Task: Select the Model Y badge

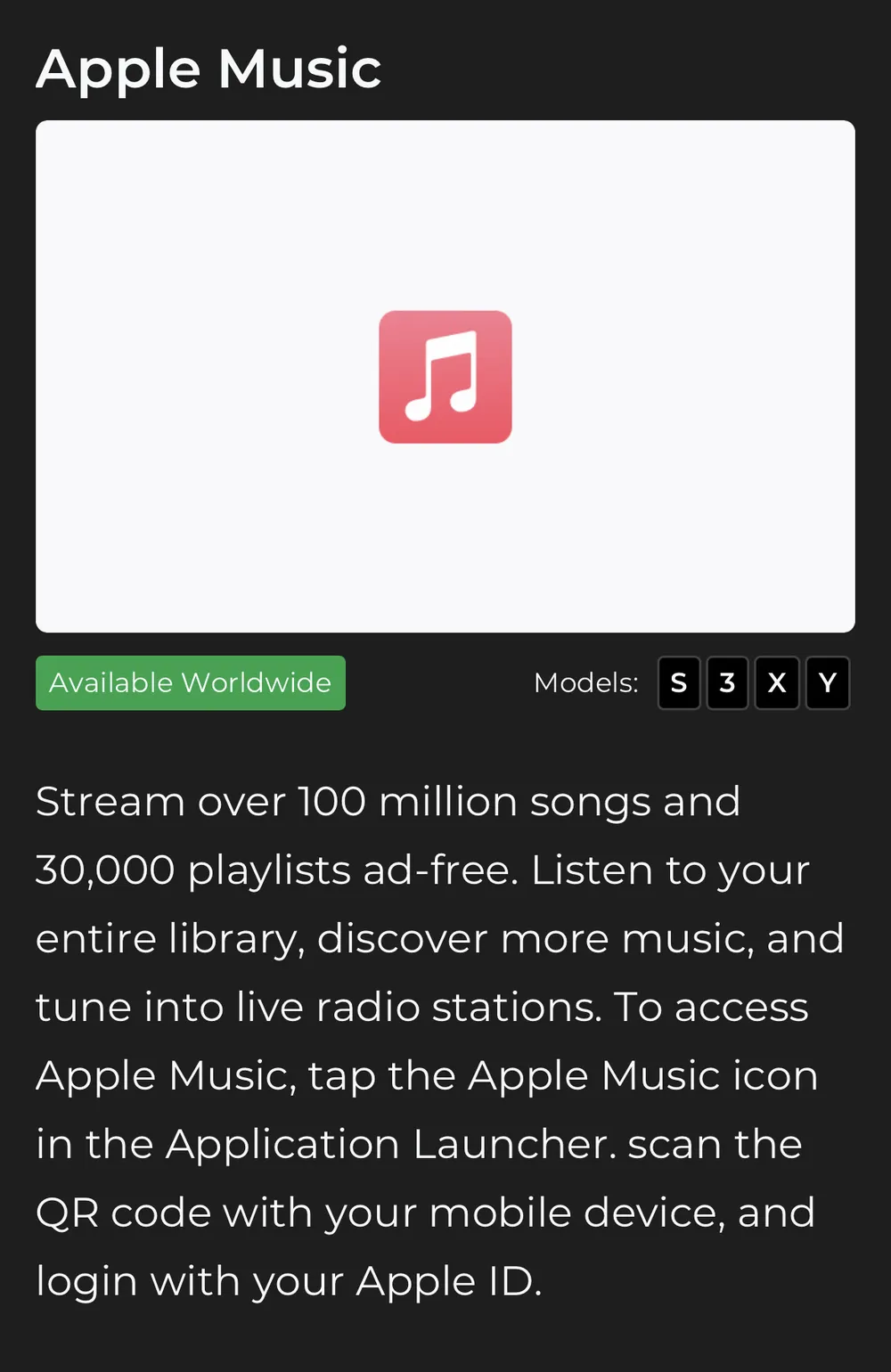Action: pyautogui.click(x=827, y=682)
